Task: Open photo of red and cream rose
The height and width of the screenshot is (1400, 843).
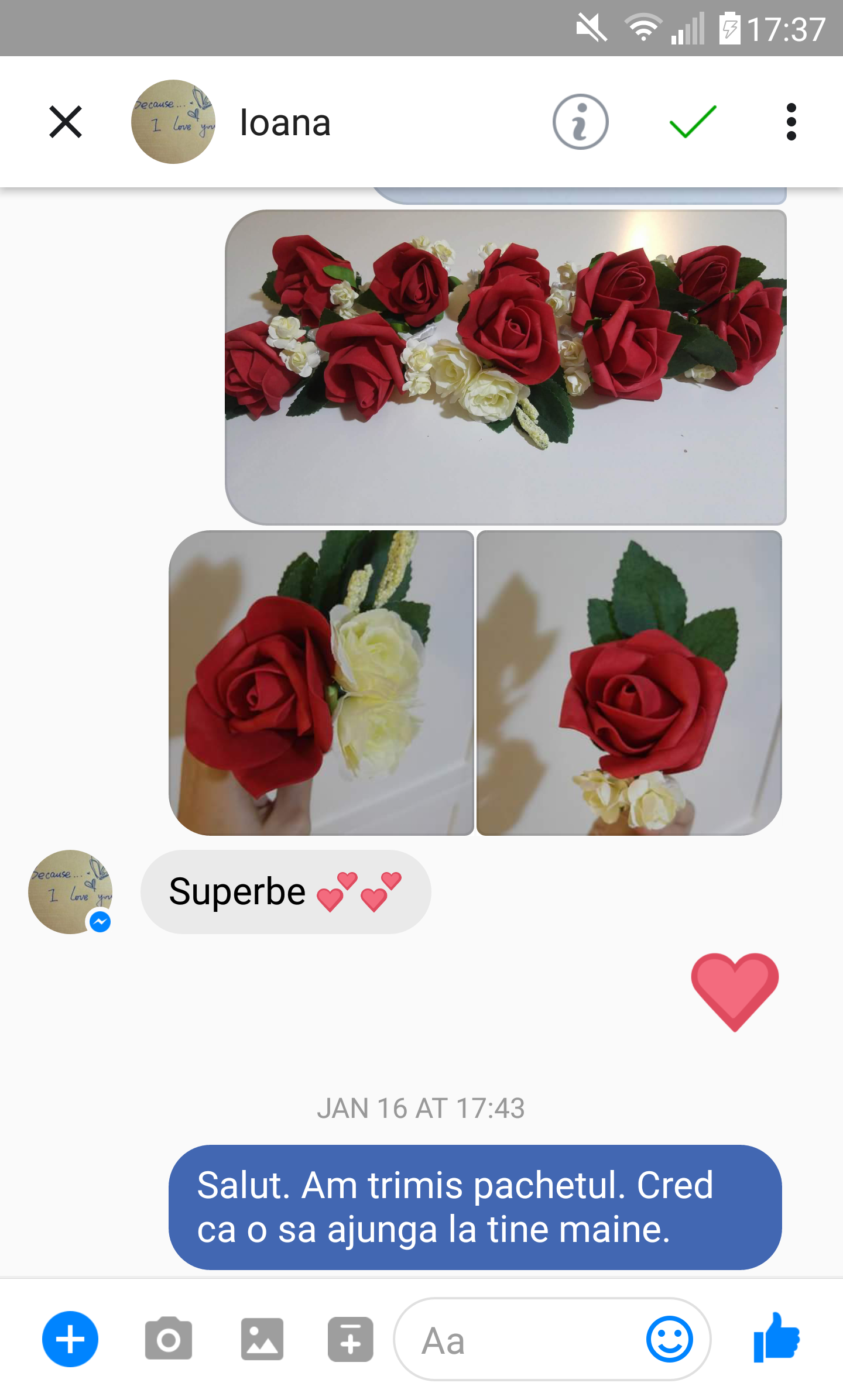Action: (321, 682)
